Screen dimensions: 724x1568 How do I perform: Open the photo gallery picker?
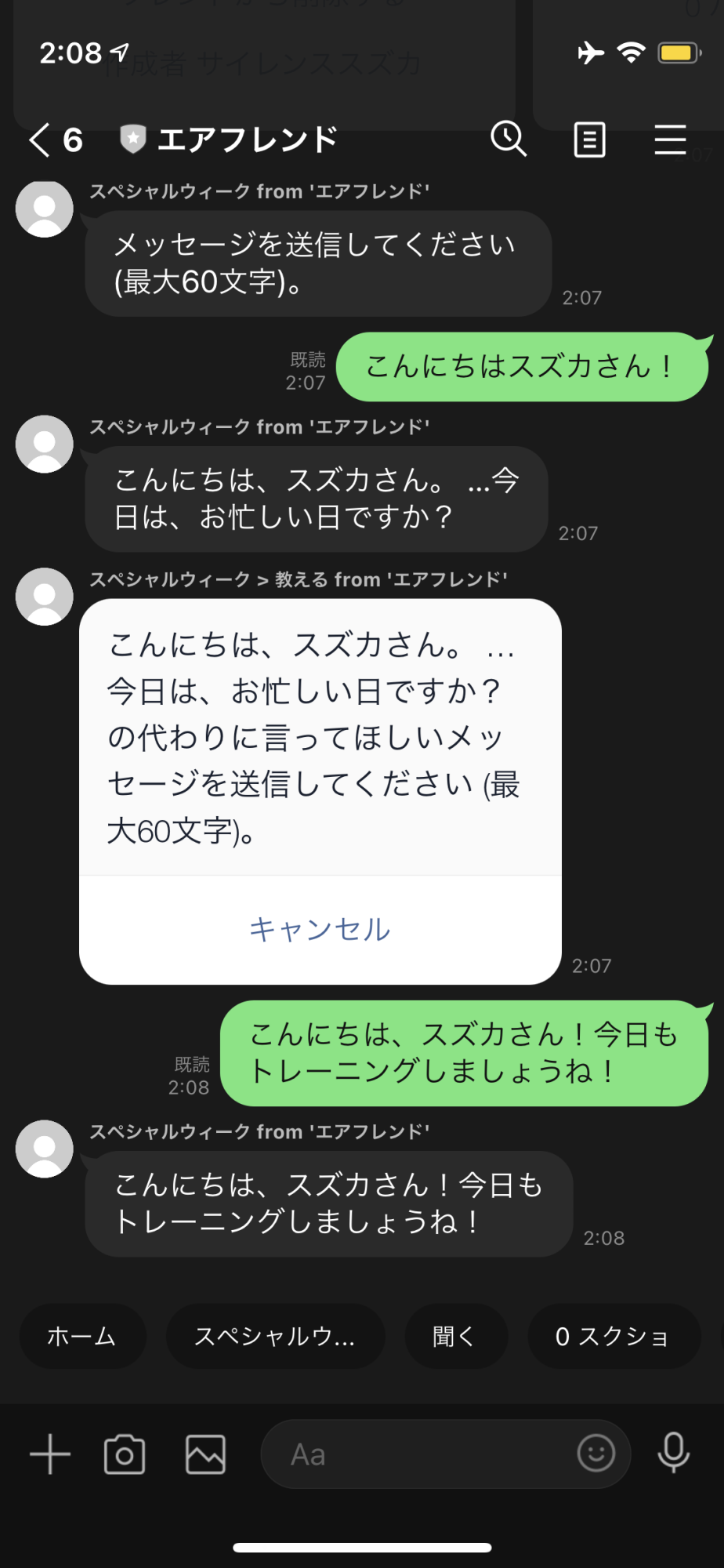205,1454
